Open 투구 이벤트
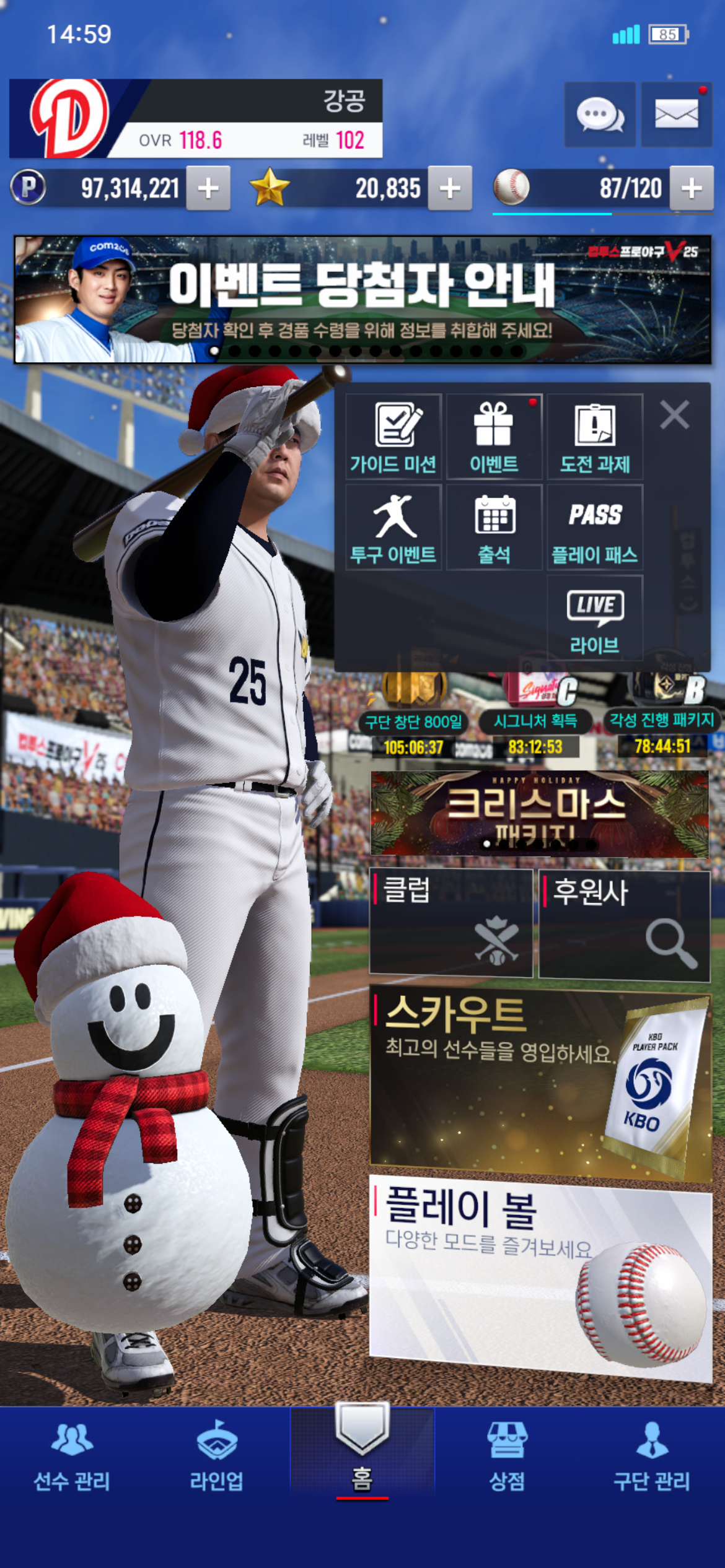Image resolution: width=725 pixels, height=1568 pixels. [393, 528]
